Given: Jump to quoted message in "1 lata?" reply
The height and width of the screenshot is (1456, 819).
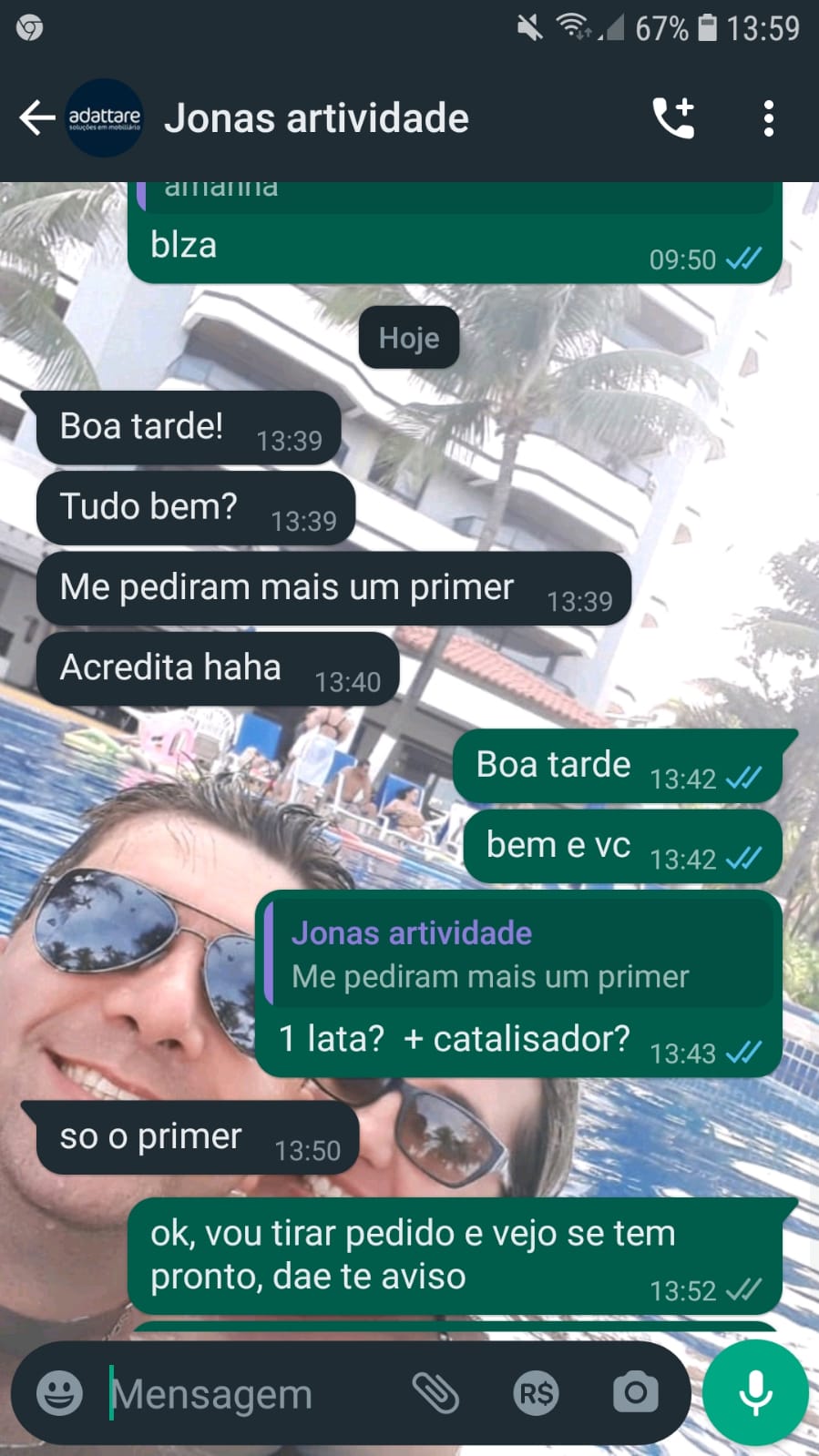Looking at the screenshot, I should point(517,954).
